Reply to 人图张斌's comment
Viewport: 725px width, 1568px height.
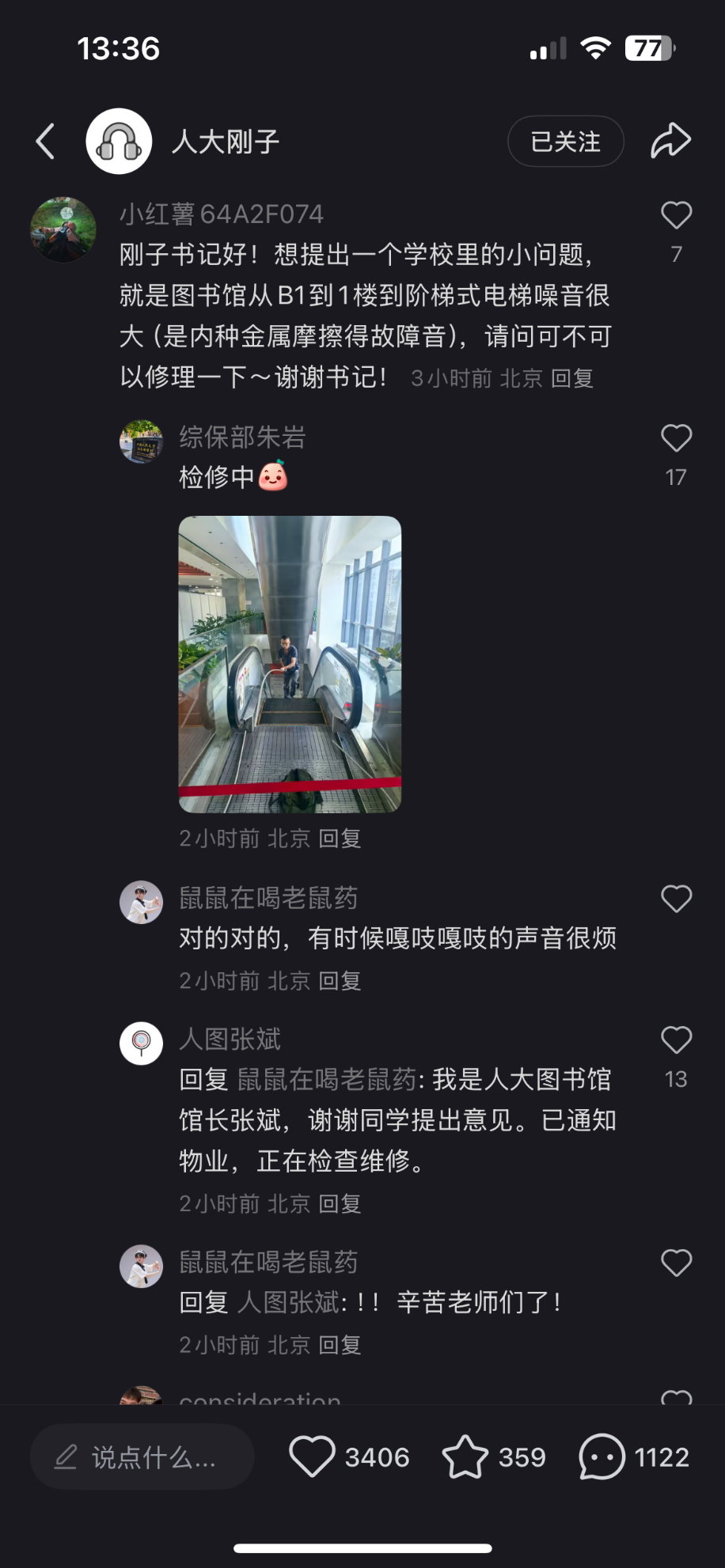[340, 1204]
